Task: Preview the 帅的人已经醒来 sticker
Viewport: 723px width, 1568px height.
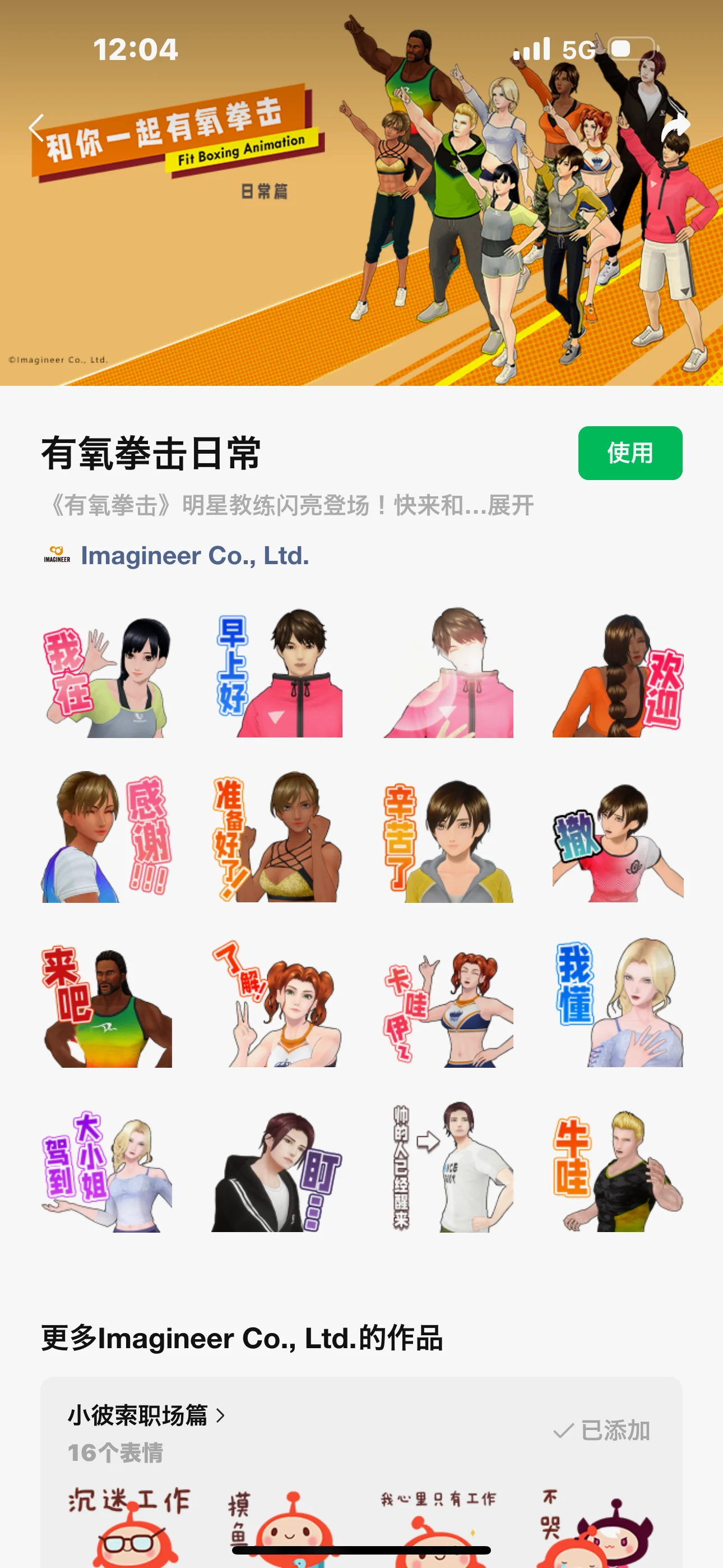Action: (x=448, y=1168)
